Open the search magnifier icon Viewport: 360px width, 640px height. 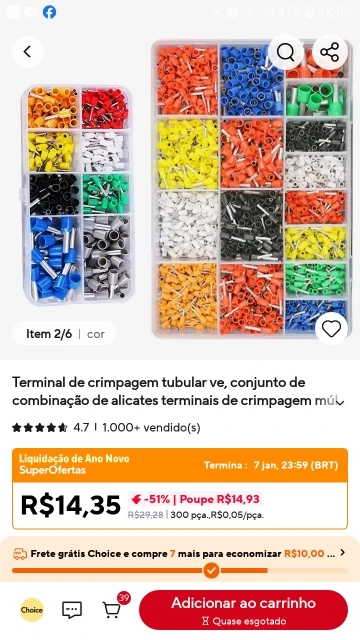(285, 52)
